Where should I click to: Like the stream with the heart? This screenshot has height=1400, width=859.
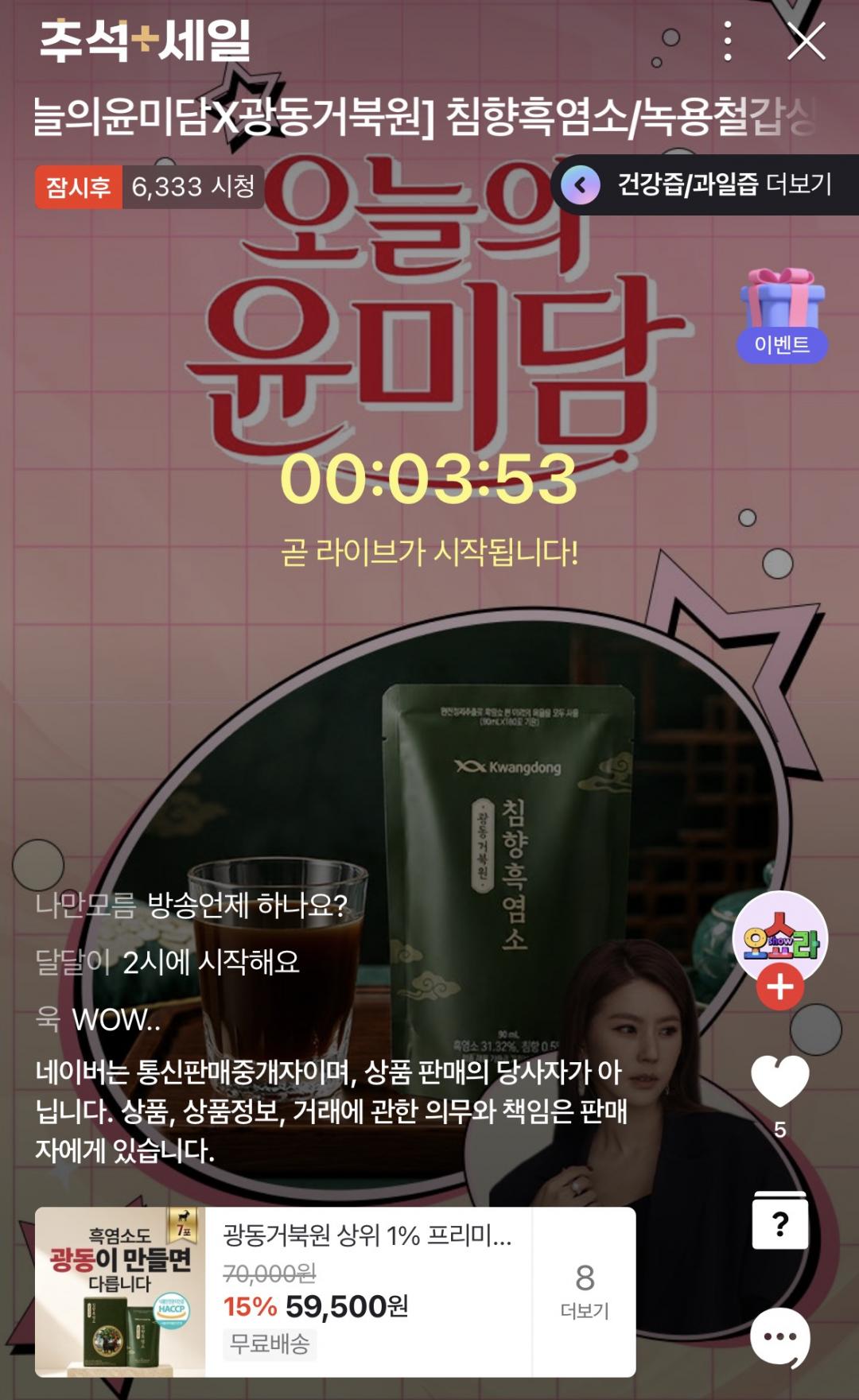pos(780,1081)
